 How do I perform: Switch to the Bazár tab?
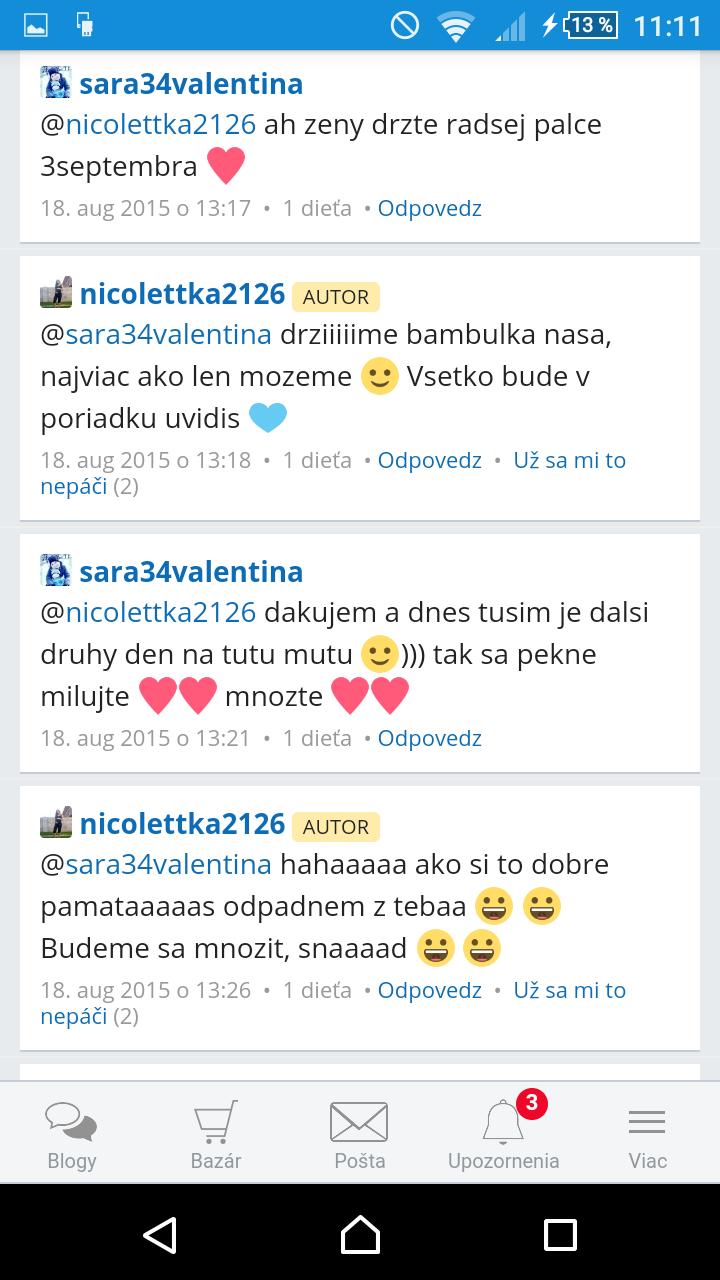click(x=216, y=1134)
